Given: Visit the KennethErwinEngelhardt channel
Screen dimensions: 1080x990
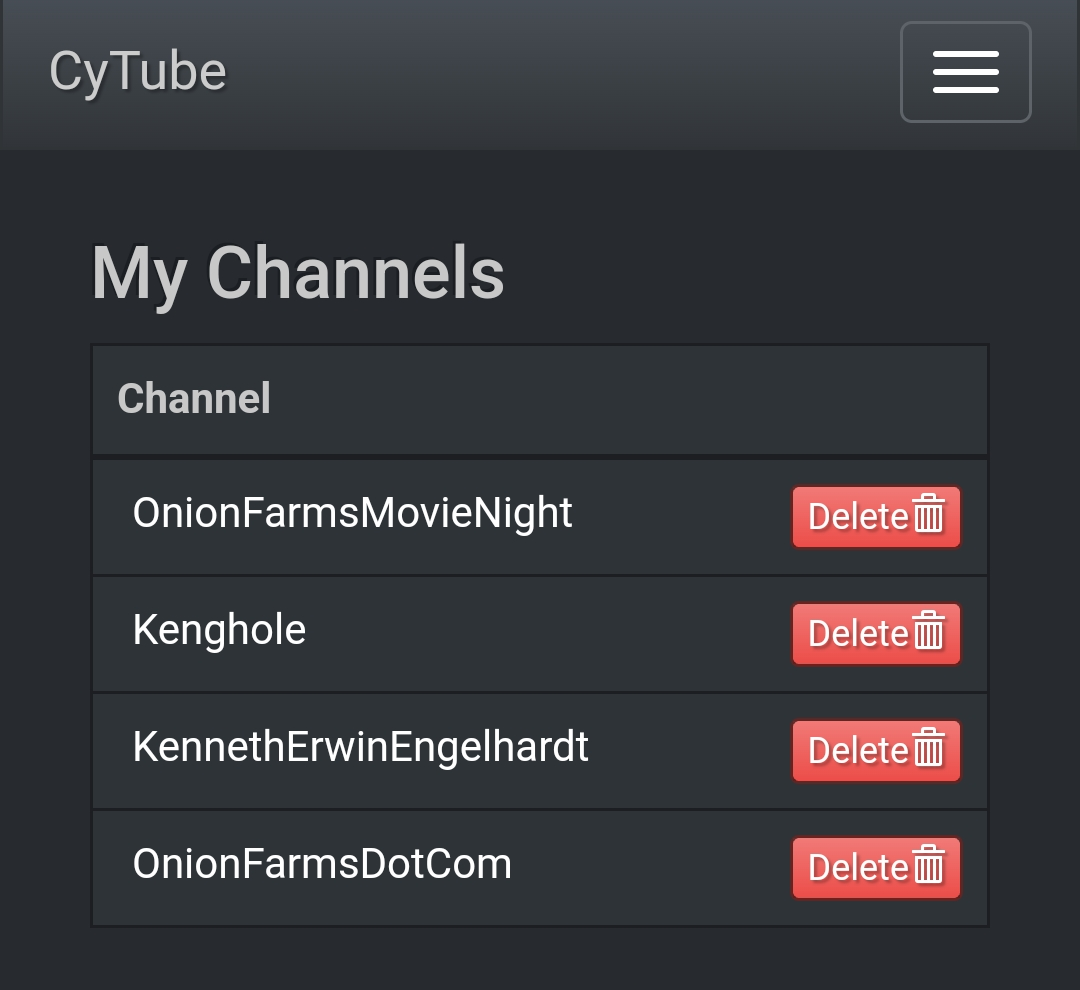Looking at the screenshot, I should [x=360, y=747].
